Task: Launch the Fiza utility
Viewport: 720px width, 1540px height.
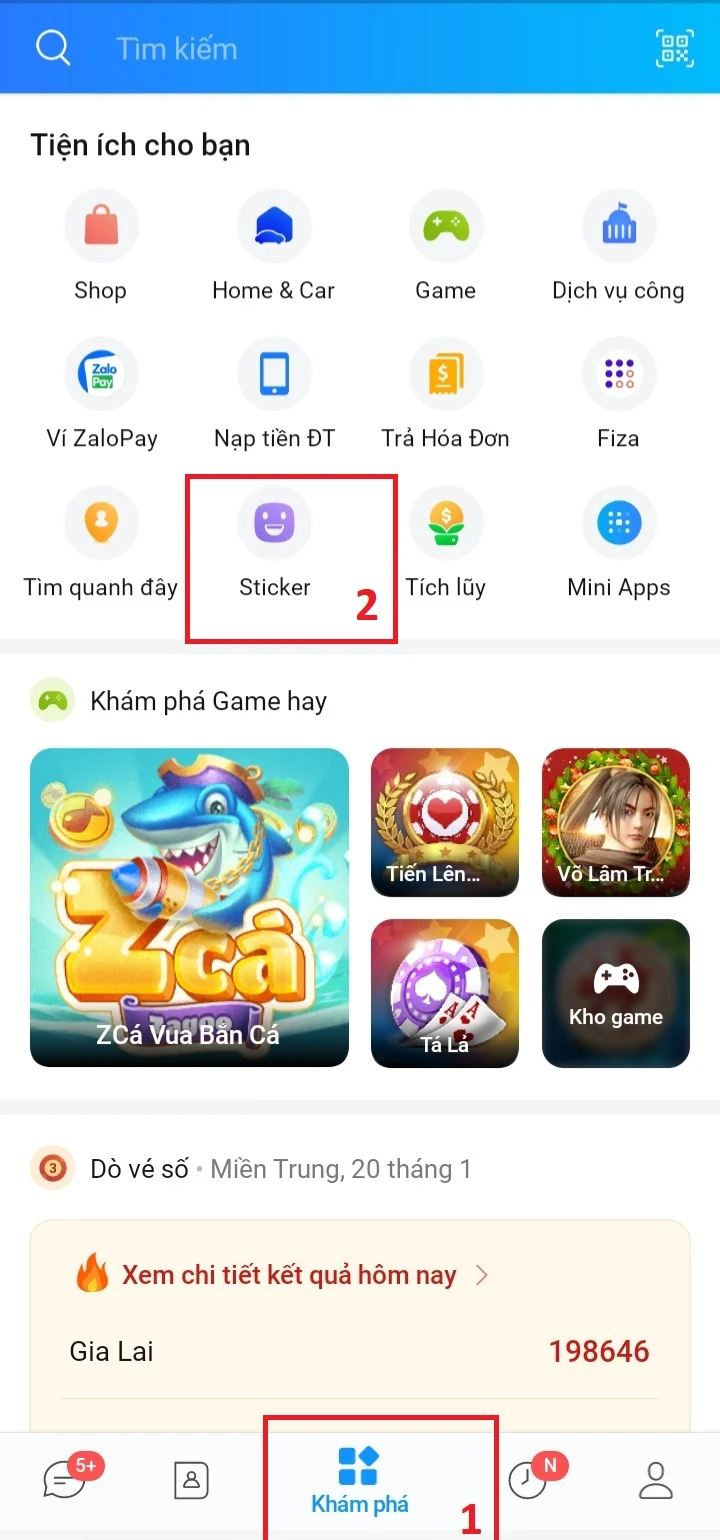Action: pos(618,375)
